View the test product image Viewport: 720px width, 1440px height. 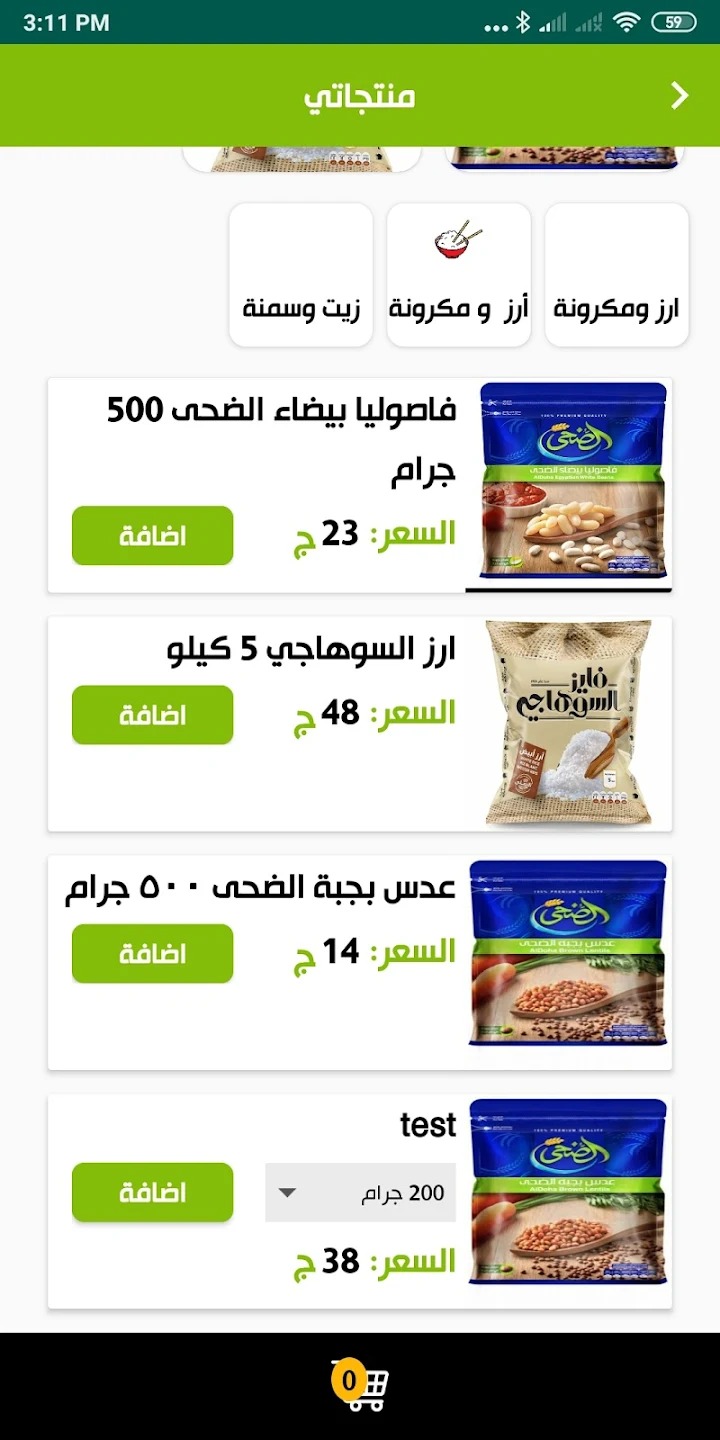[568, 1191]
